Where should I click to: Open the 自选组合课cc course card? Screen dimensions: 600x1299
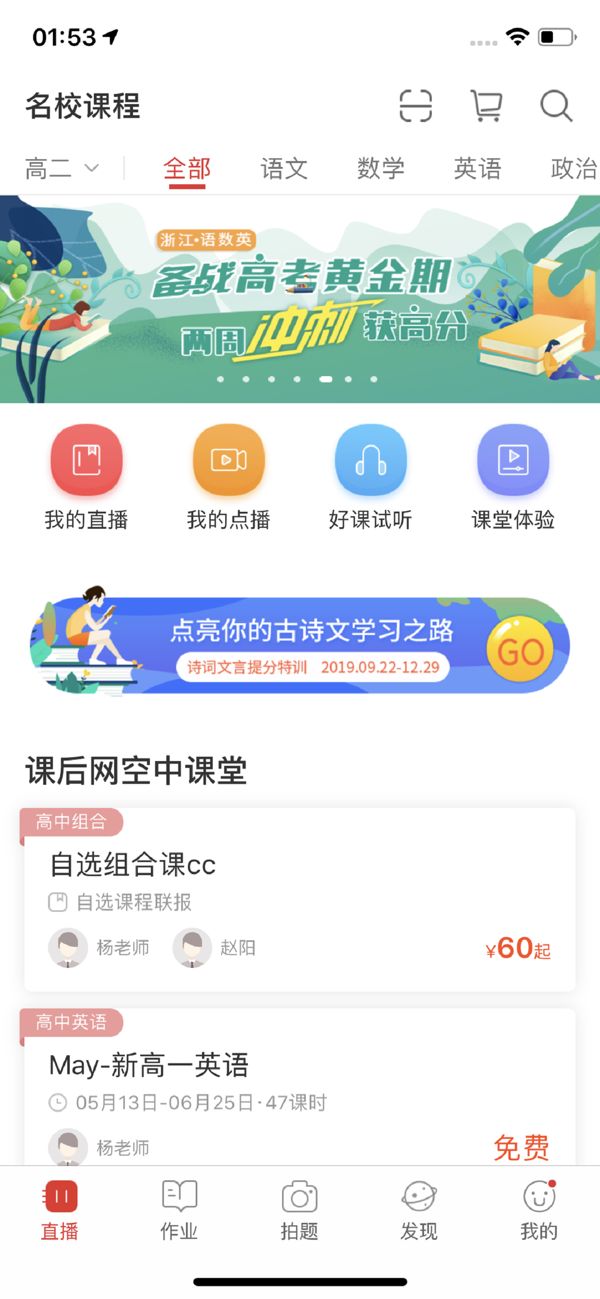(x=300, y=900)
